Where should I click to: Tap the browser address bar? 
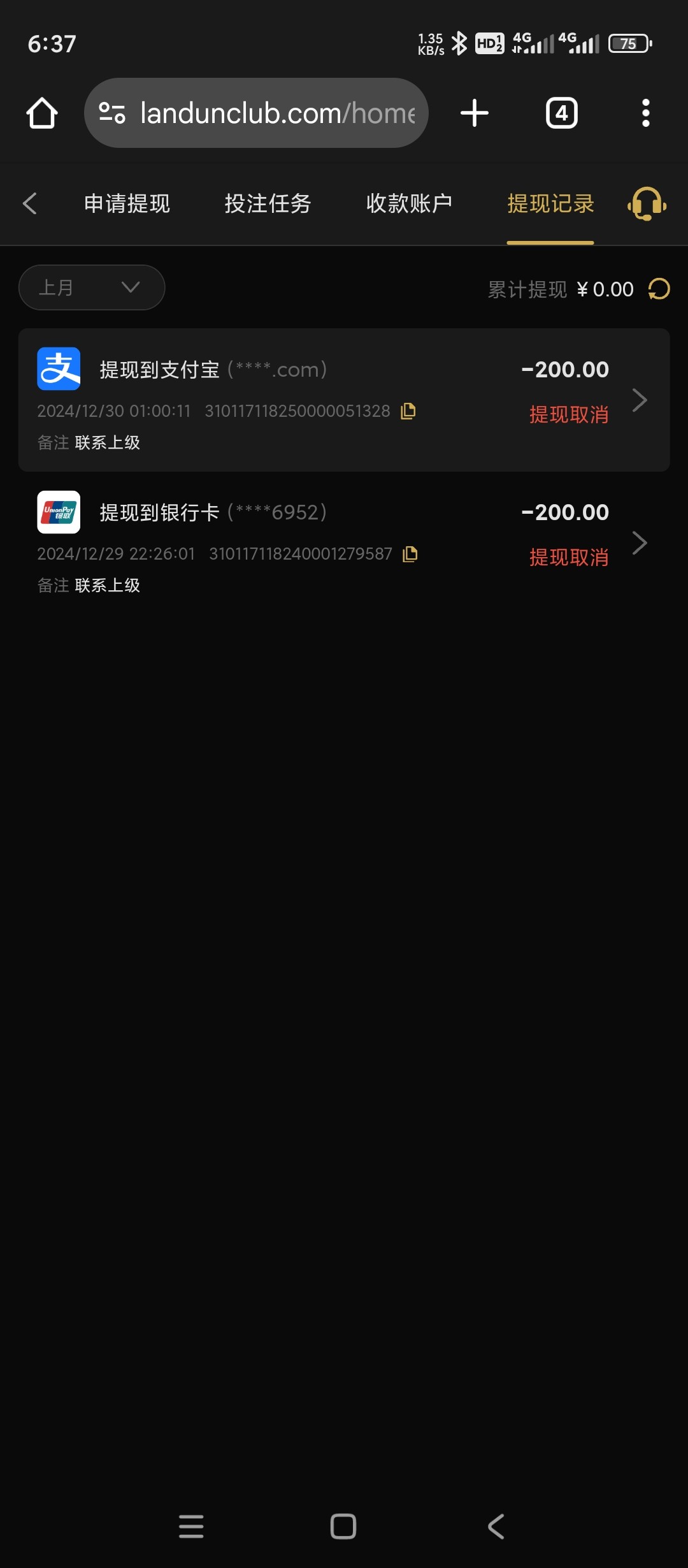[256, 113]
